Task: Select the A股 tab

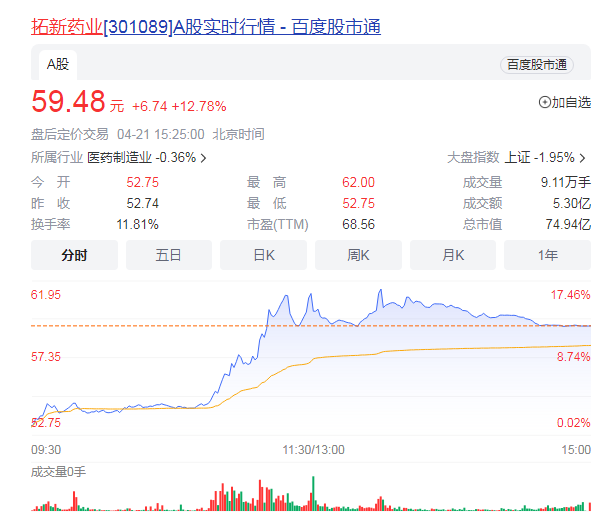Action: click(57, 65)
